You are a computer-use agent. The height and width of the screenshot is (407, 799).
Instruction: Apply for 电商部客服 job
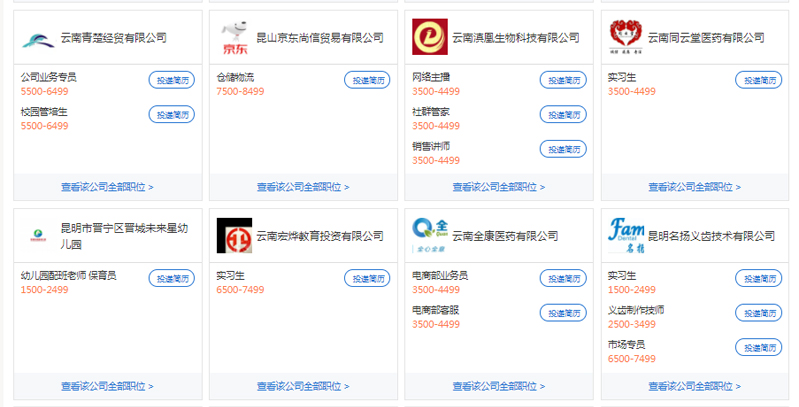tap(563, 313)
